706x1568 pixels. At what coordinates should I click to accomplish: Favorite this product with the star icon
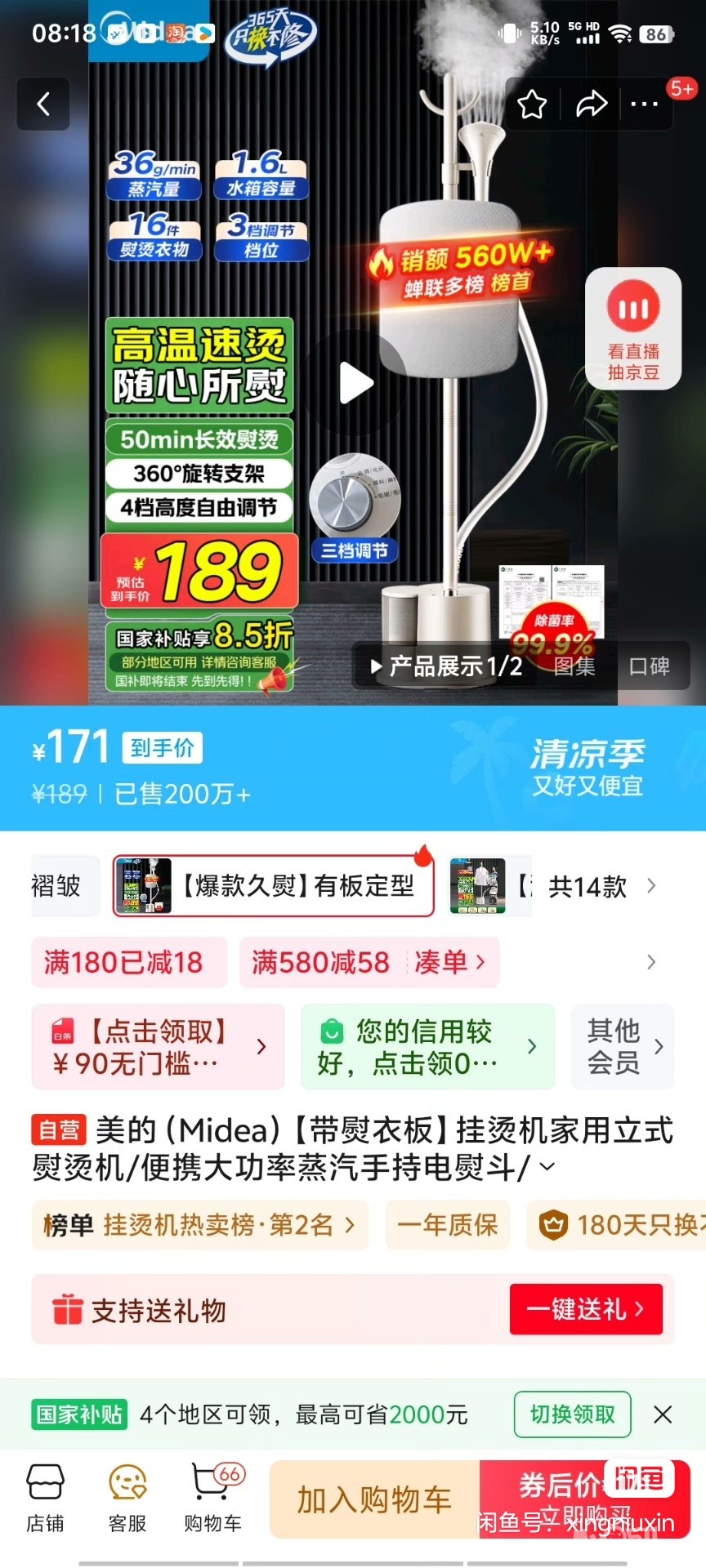(532, 105)
